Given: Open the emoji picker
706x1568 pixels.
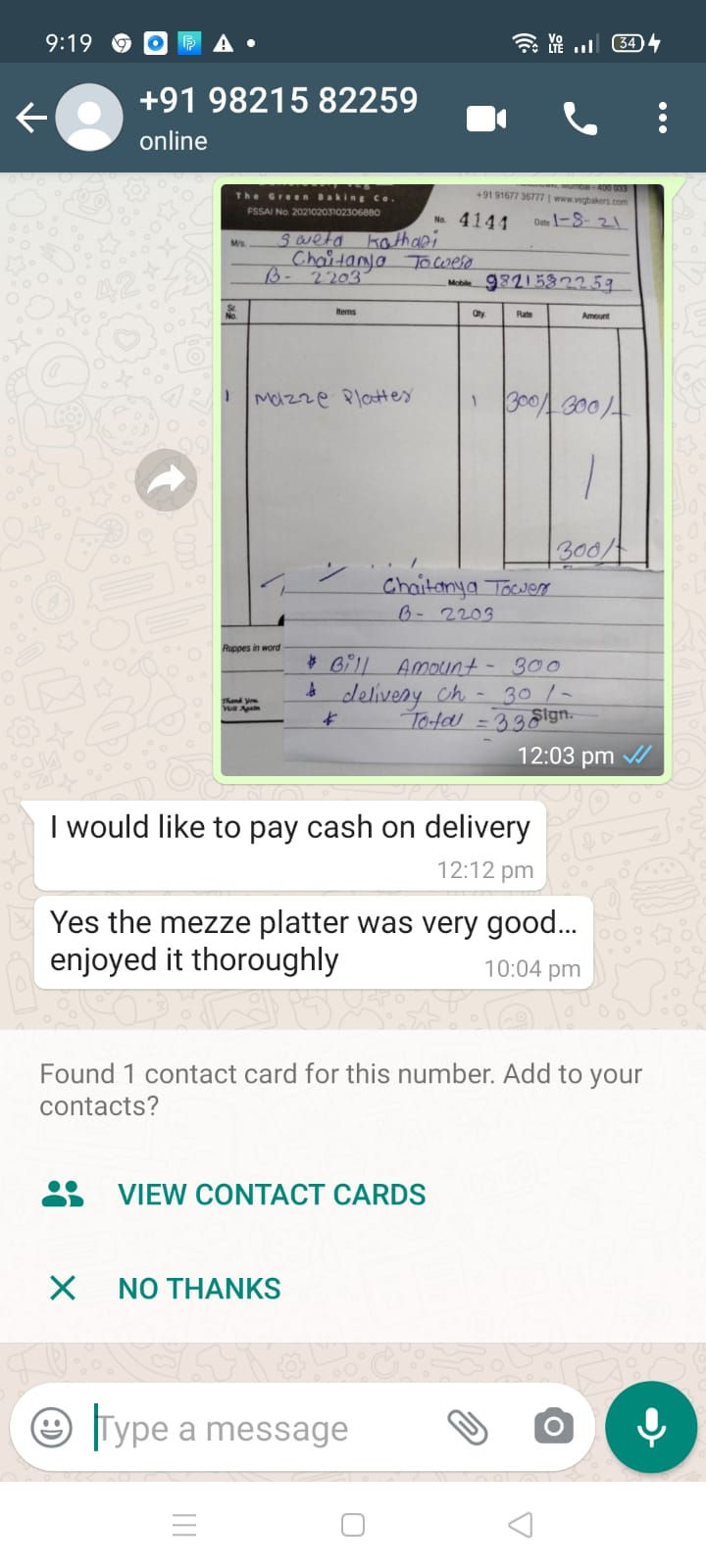Looking at the screenshot, I should pyautogui.click(x=51, y=1427).
